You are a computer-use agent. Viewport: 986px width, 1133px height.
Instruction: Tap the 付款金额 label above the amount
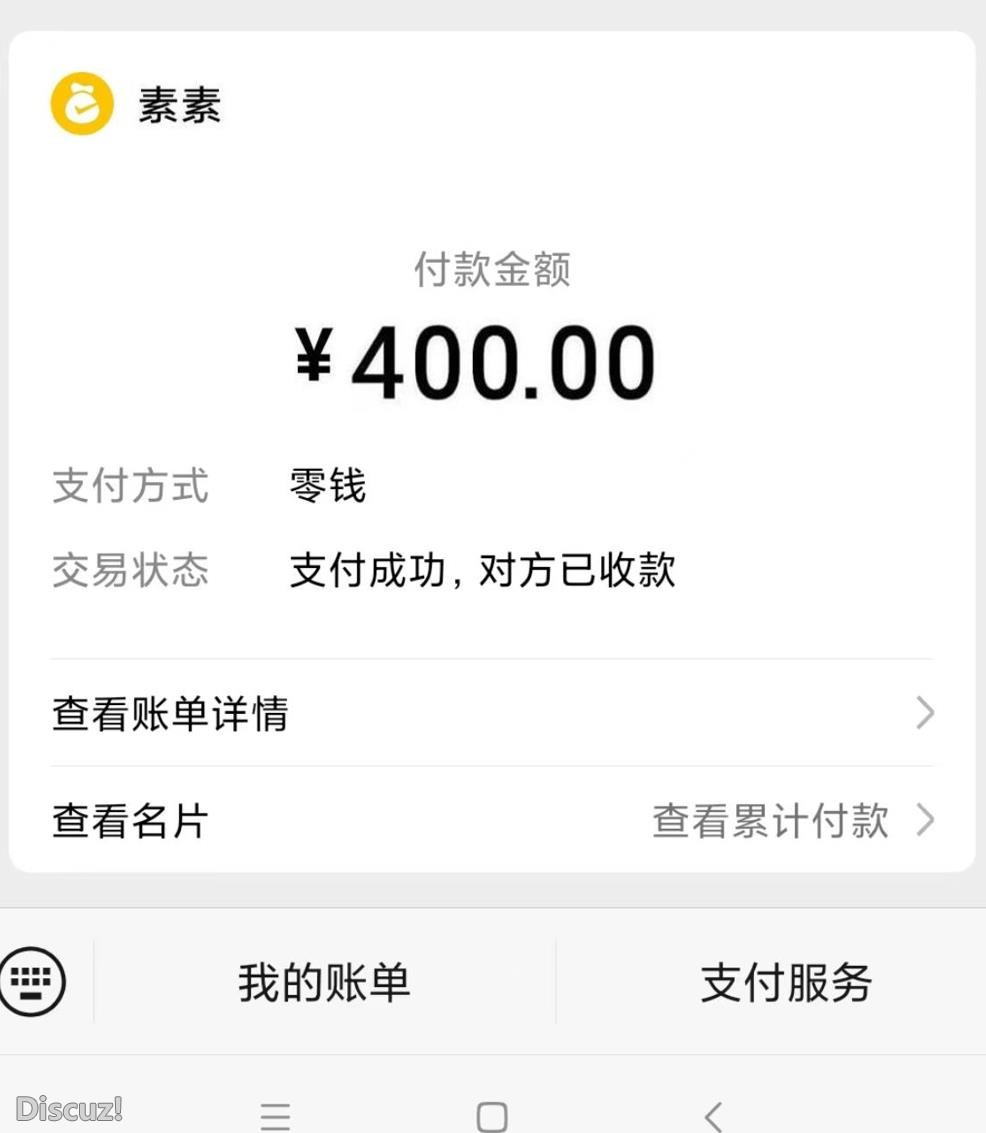pyautogui.click(x=492, y=270)
